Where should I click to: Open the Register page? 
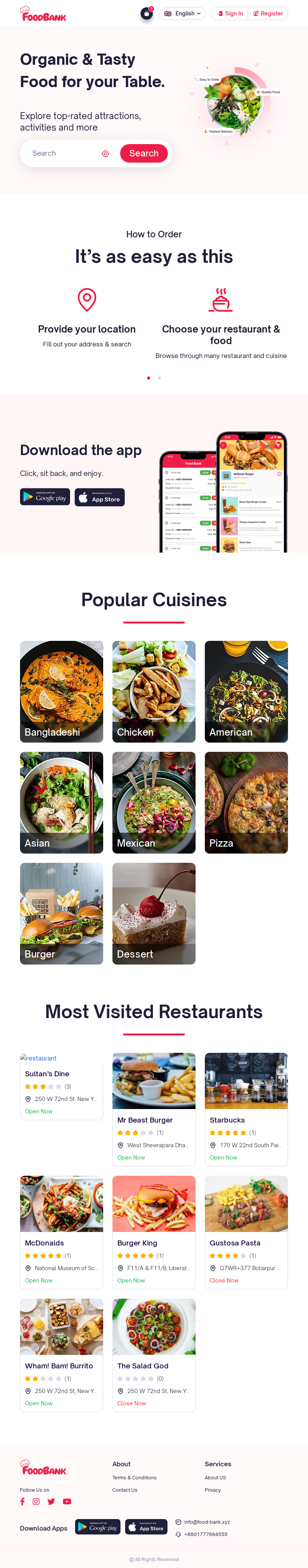268,13
